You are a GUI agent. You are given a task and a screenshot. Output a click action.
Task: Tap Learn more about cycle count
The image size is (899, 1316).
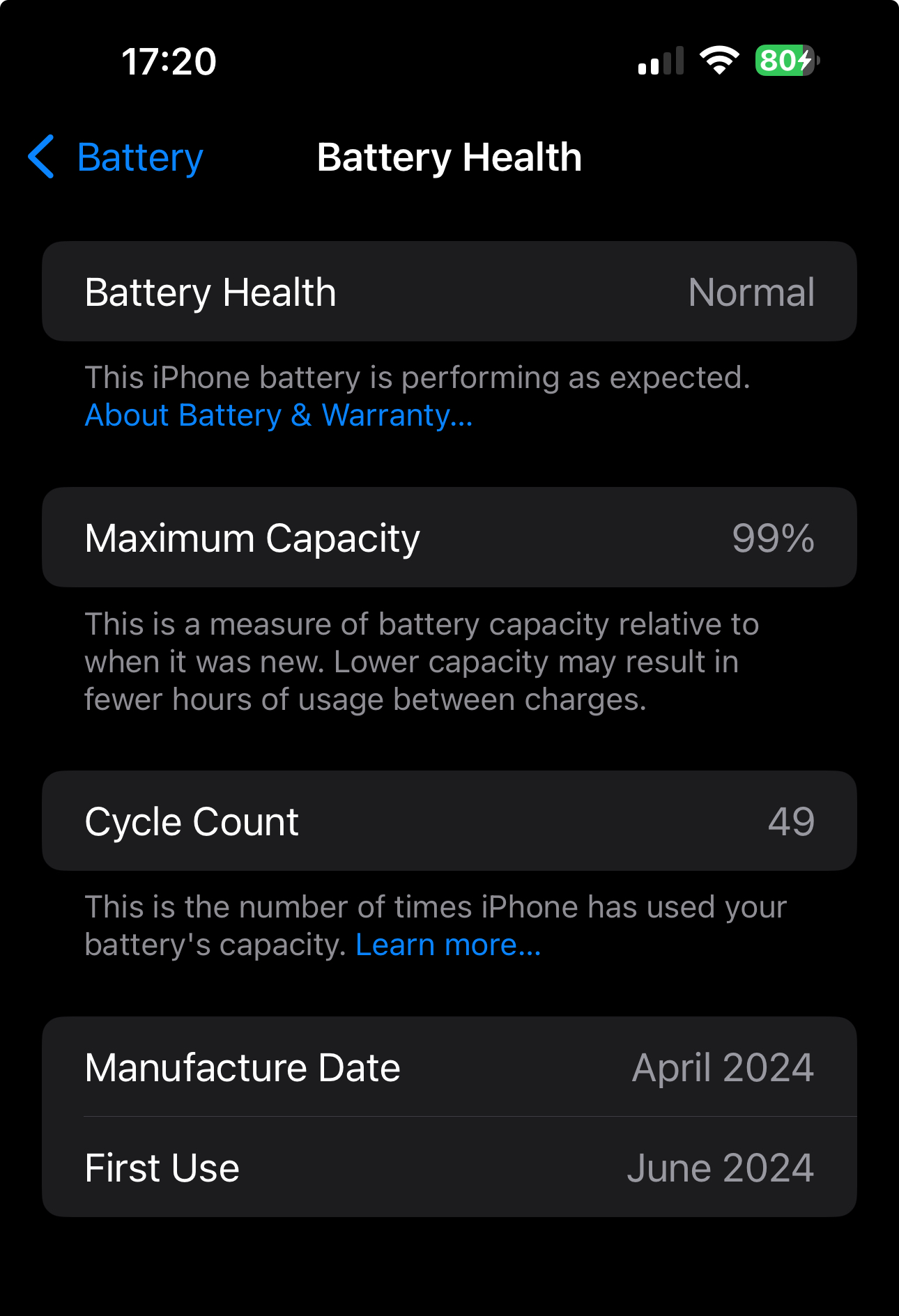[x=448, y=945]
